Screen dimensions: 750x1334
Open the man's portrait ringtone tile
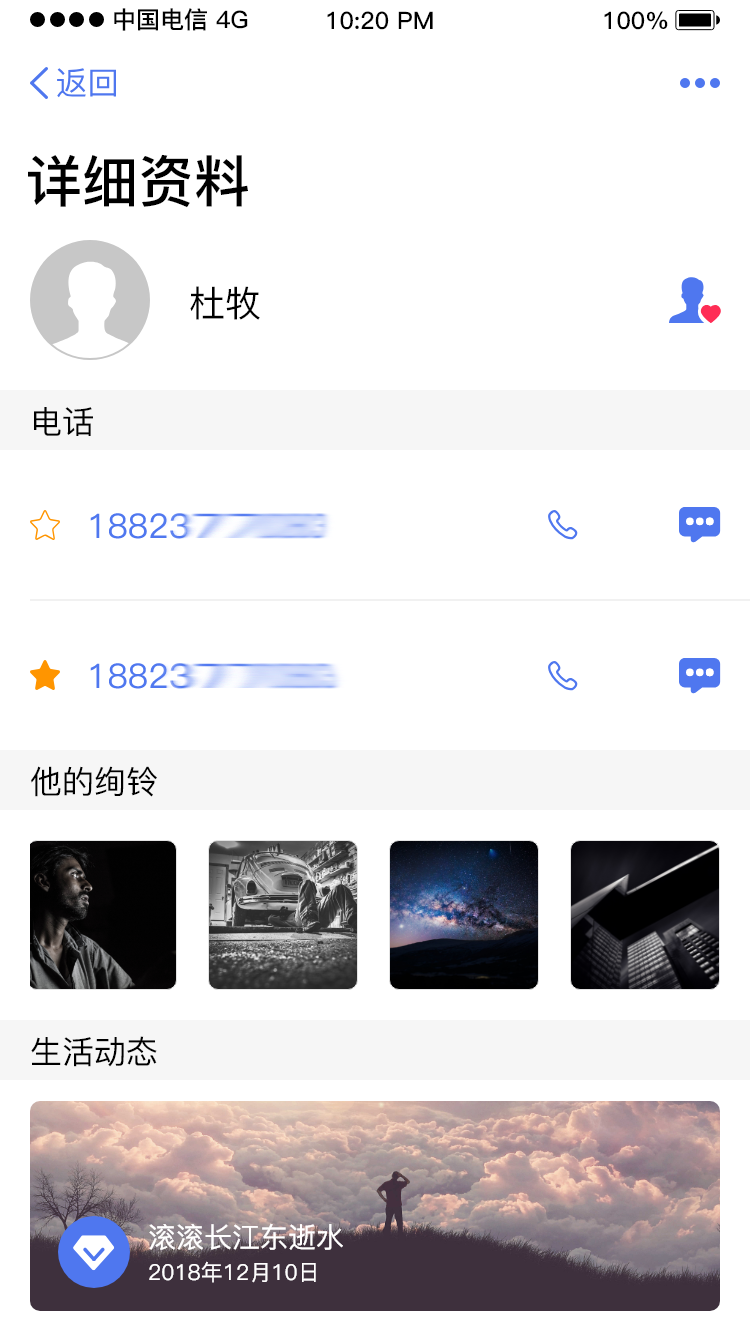click(x=103, y=915)
